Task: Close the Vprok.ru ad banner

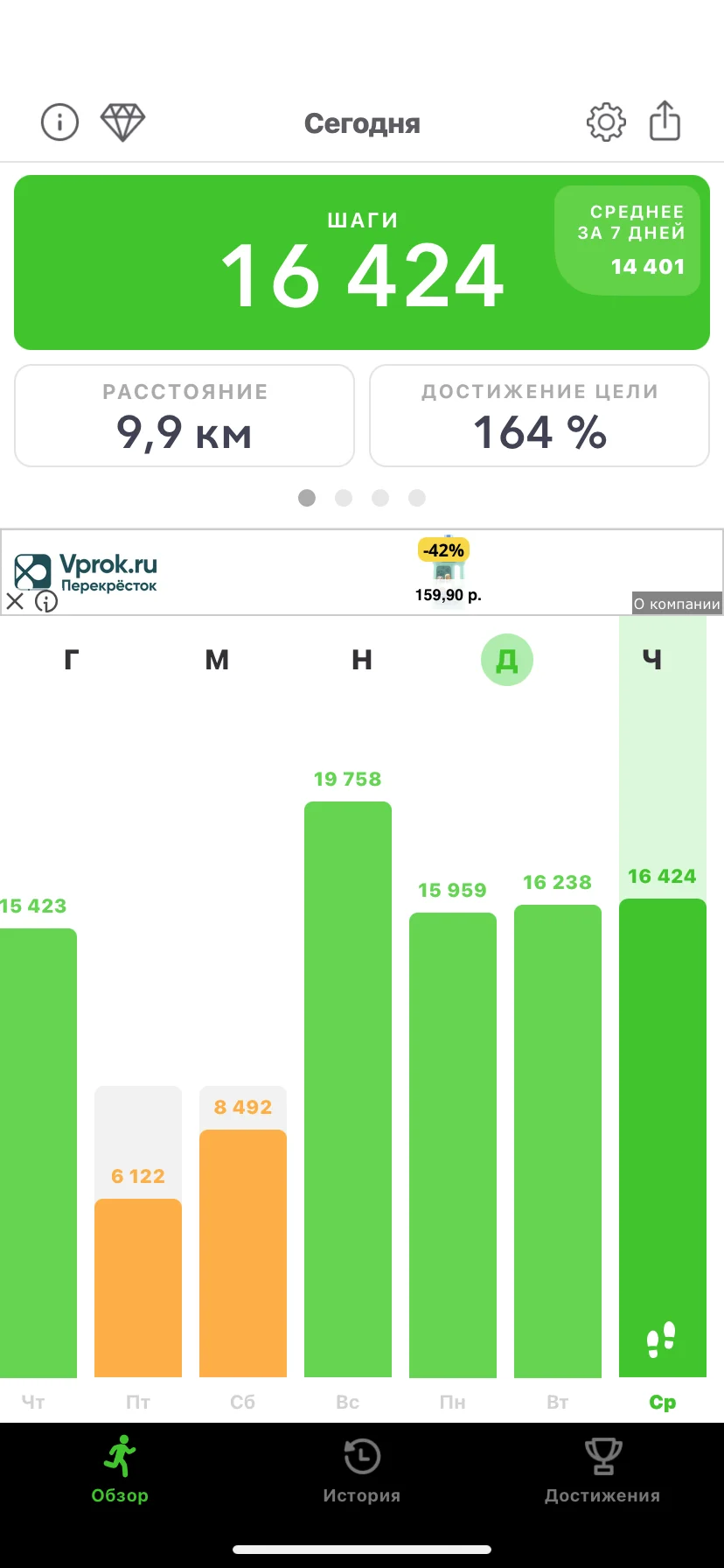Action: point(15,601)
